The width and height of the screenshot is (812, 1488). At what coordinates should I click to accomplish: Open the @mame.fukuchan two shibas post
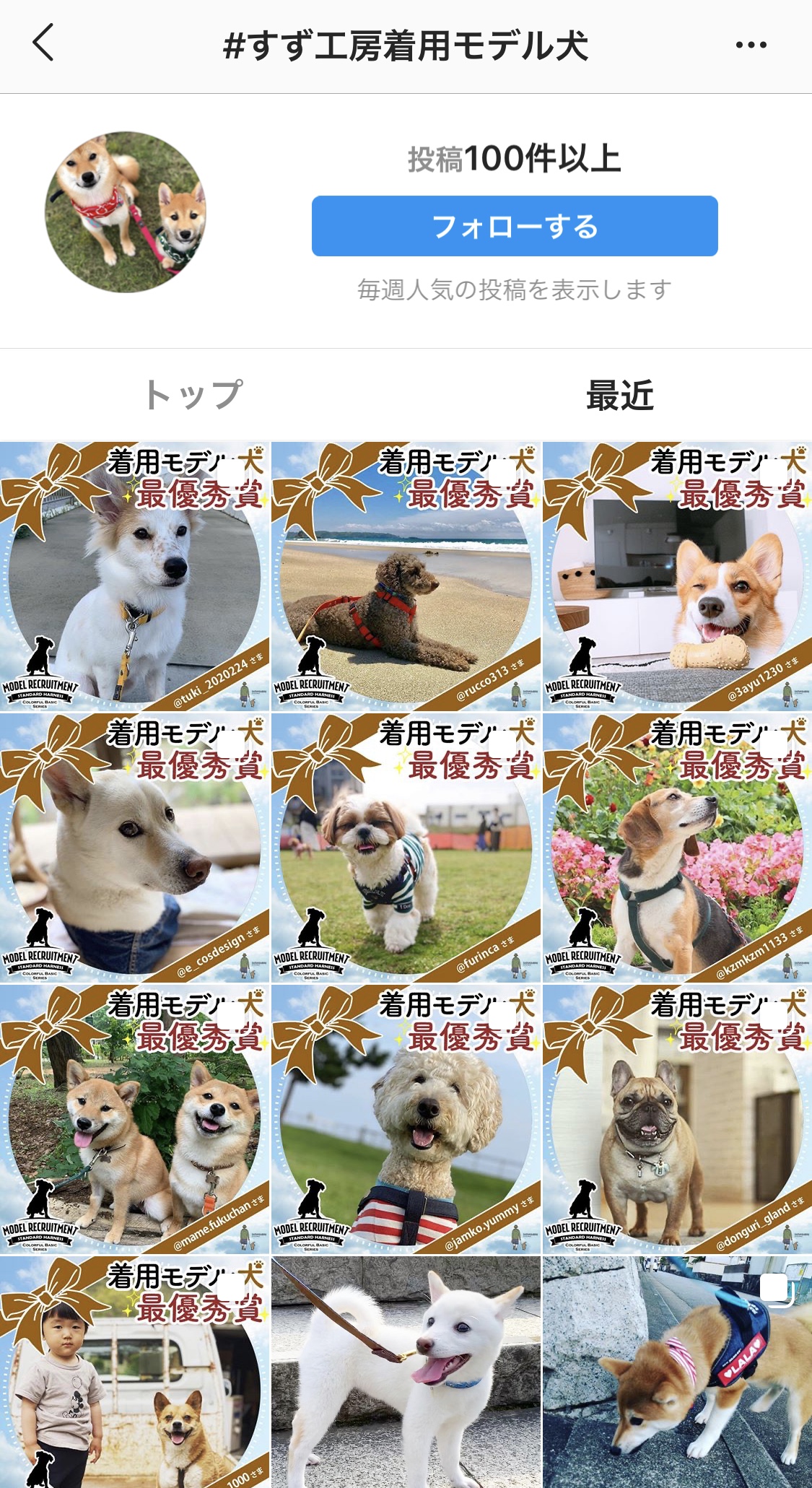pyautogui.click(x=134, y=1119)
